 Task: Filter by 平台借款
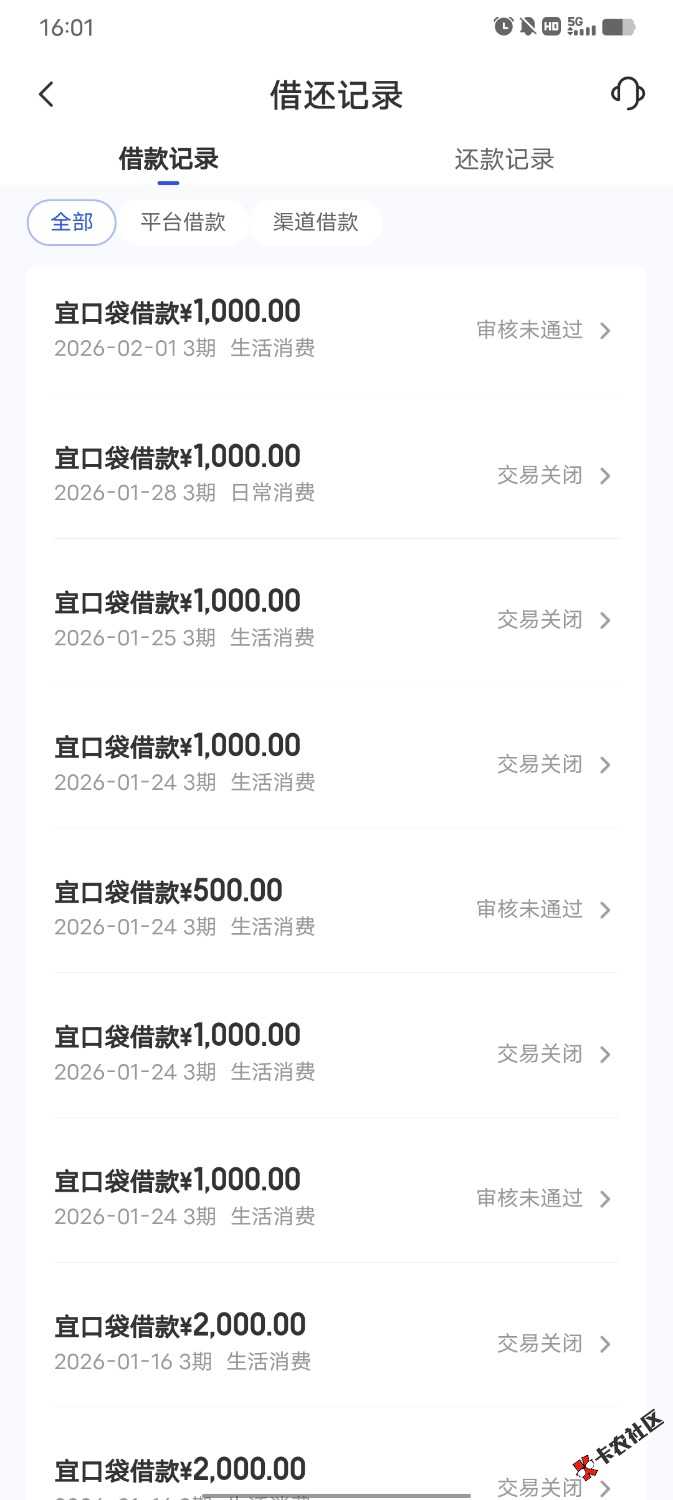pyautogui.click(x=183, y=222)
